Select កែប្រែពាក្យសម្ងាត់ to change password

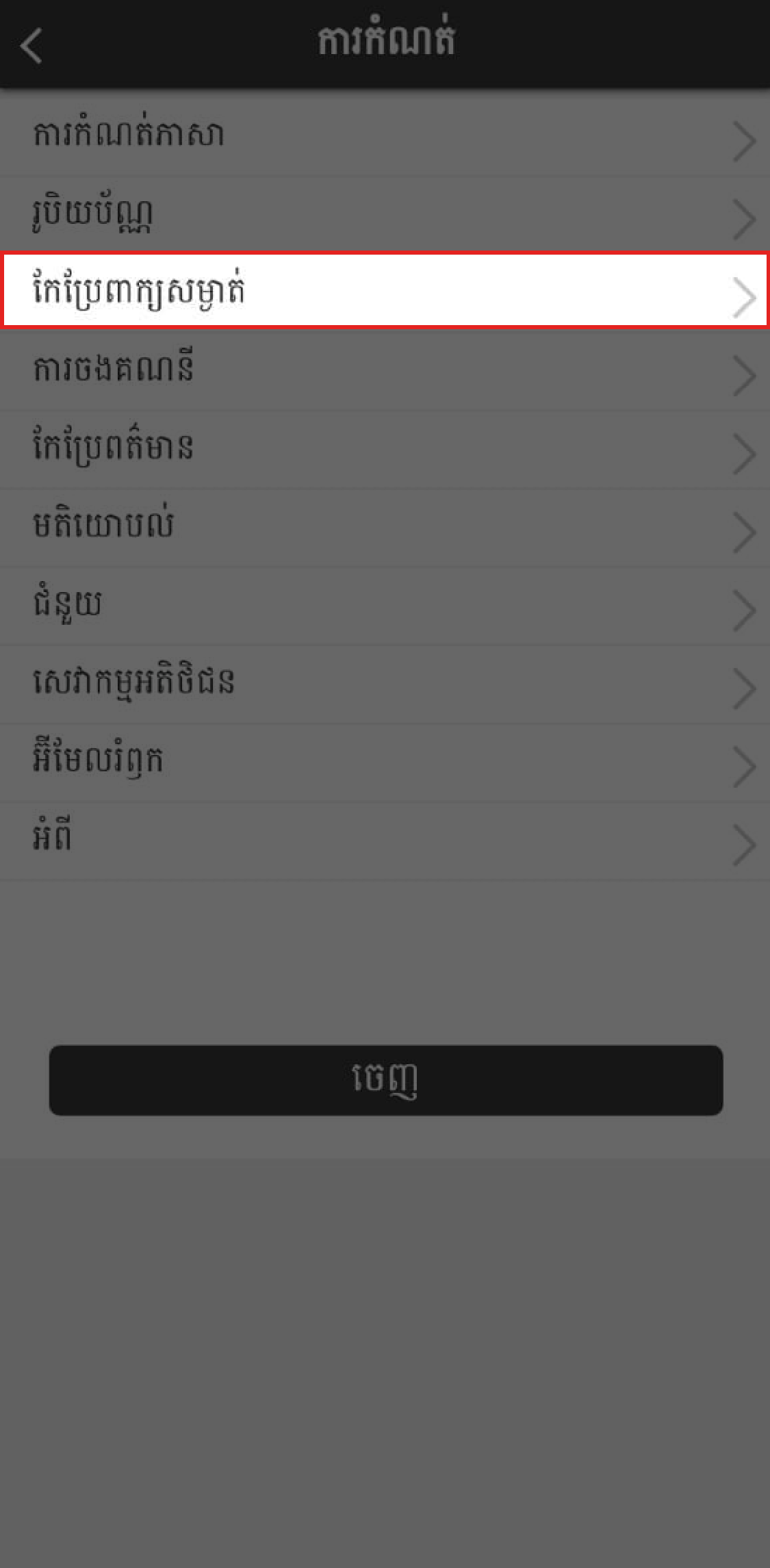(385, 291)
